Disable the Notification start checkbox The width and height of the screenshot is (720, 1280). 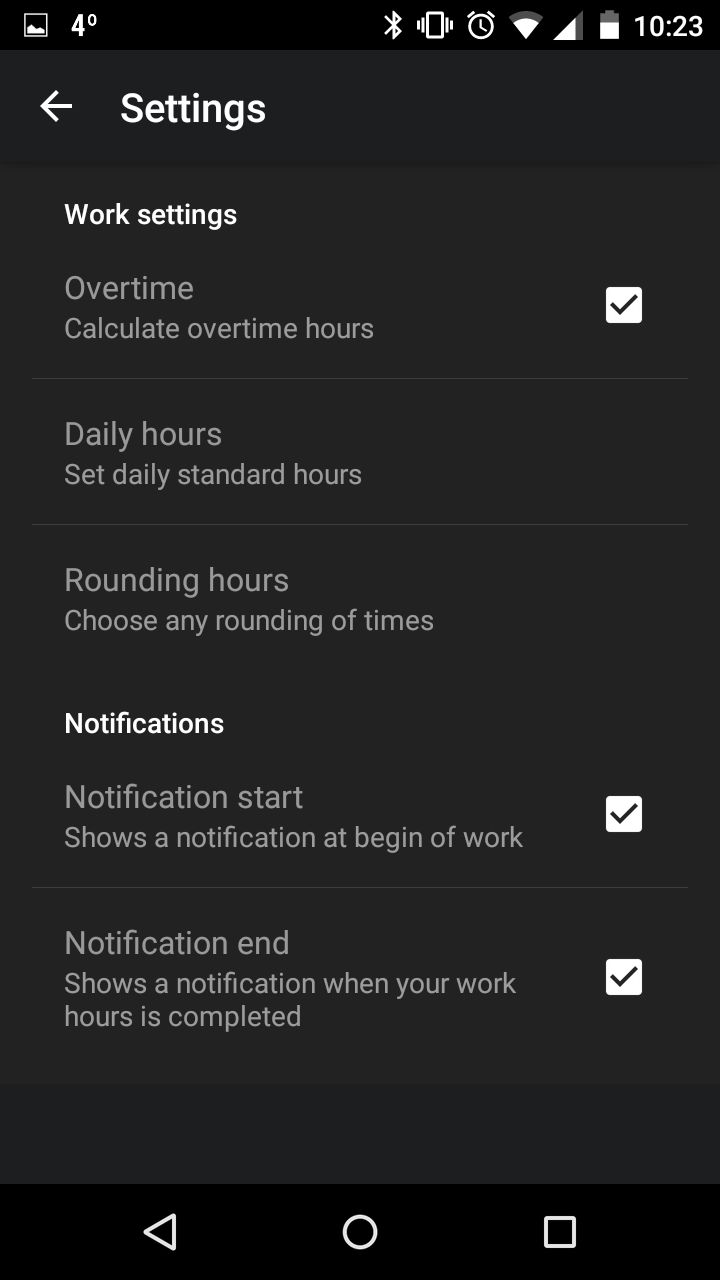tap(624, 814)
